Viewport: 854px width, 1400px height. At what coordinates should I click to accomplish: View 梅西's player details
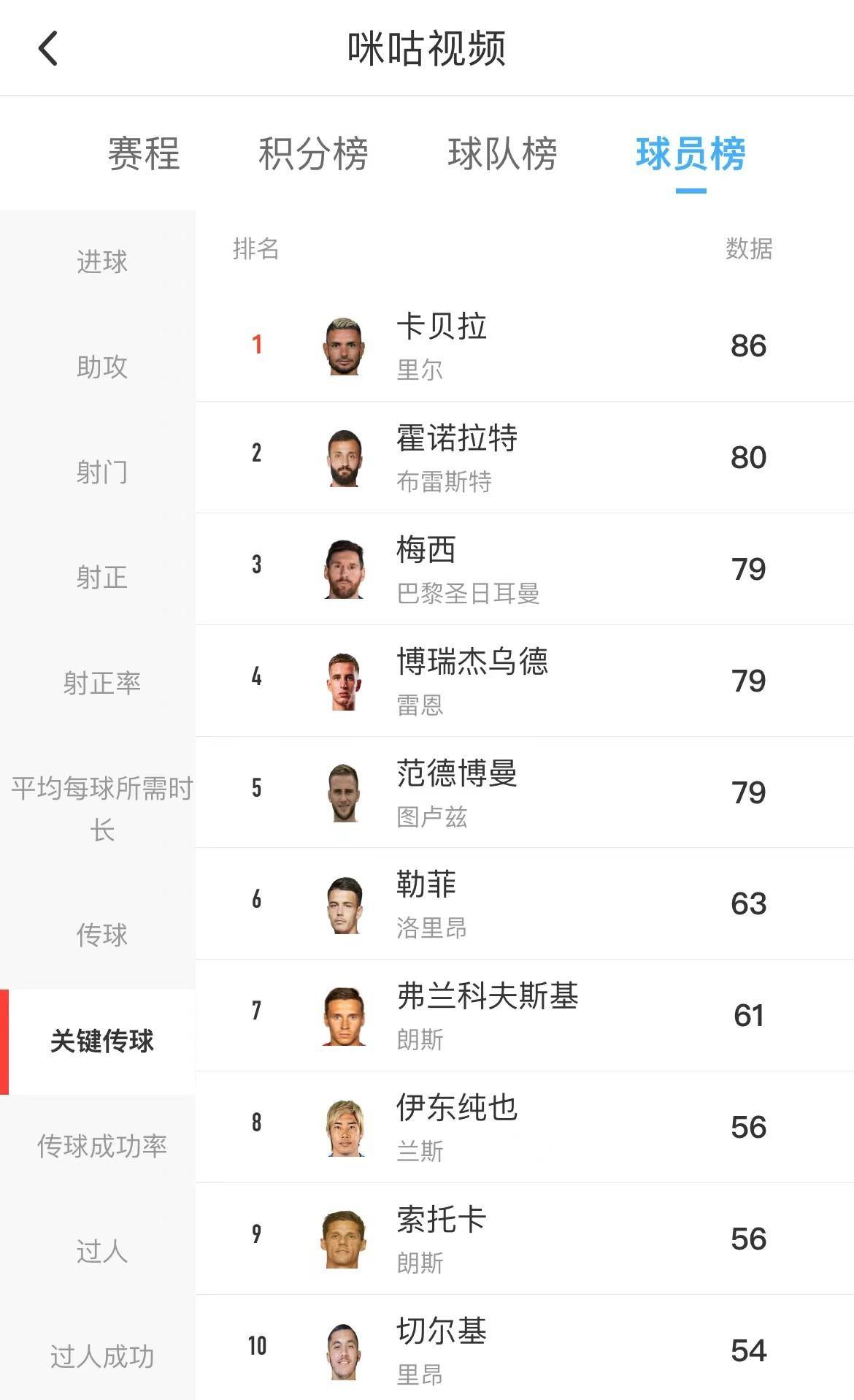524,569
